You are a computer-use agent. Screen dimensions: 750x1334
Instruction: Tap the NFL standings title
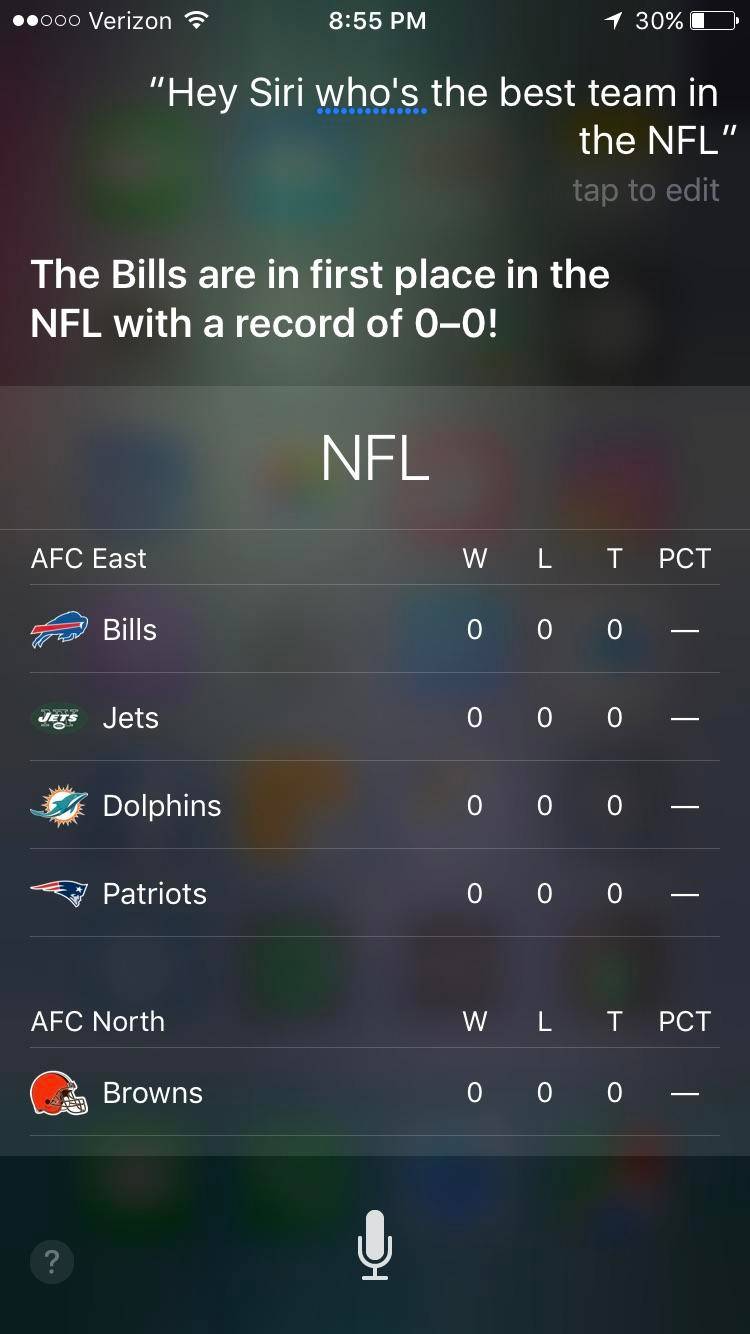point(375,457)
